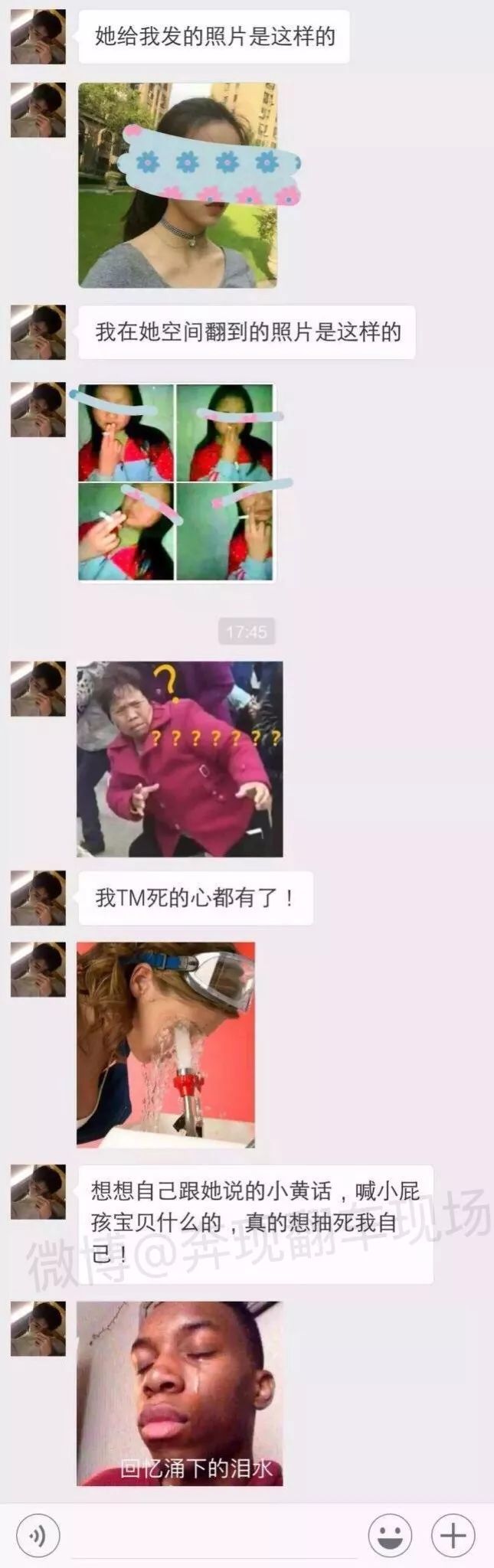Open the question marks meme image

[x=180, y=759]
